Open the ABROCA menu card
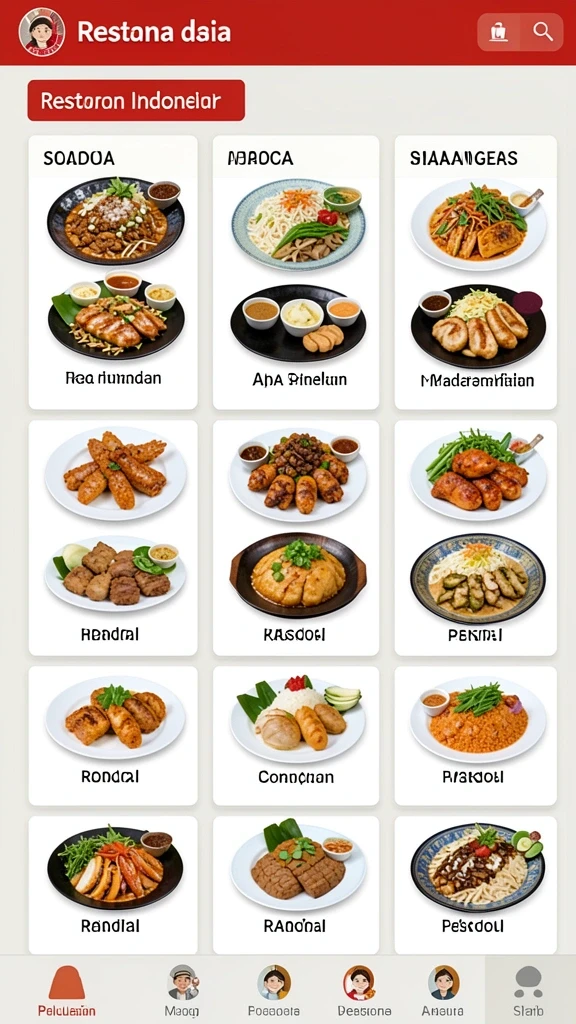This screenshot has height=1024, width=576. (296, 272)
